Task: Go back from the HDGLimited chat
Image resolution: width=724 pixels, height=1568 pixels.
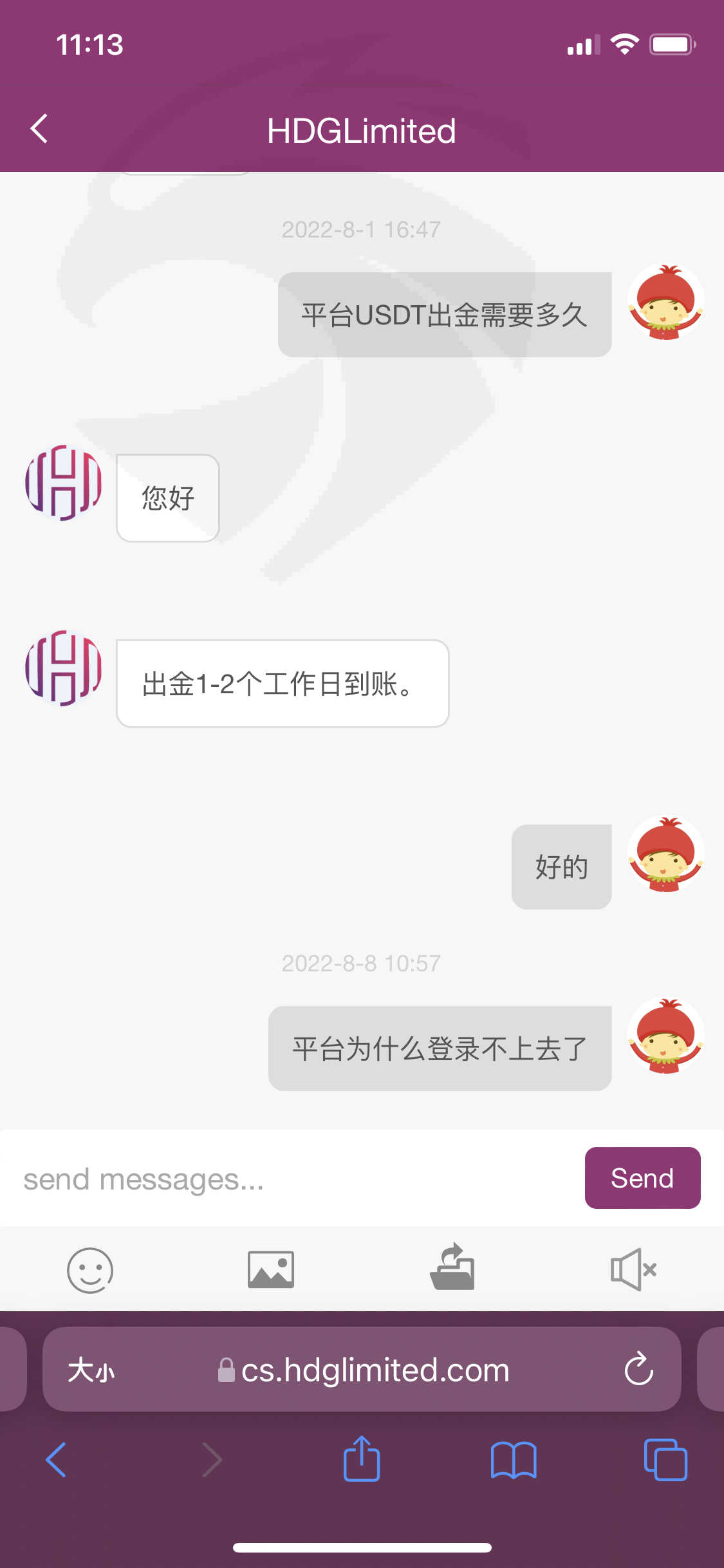Action: (x=39, y=129)
